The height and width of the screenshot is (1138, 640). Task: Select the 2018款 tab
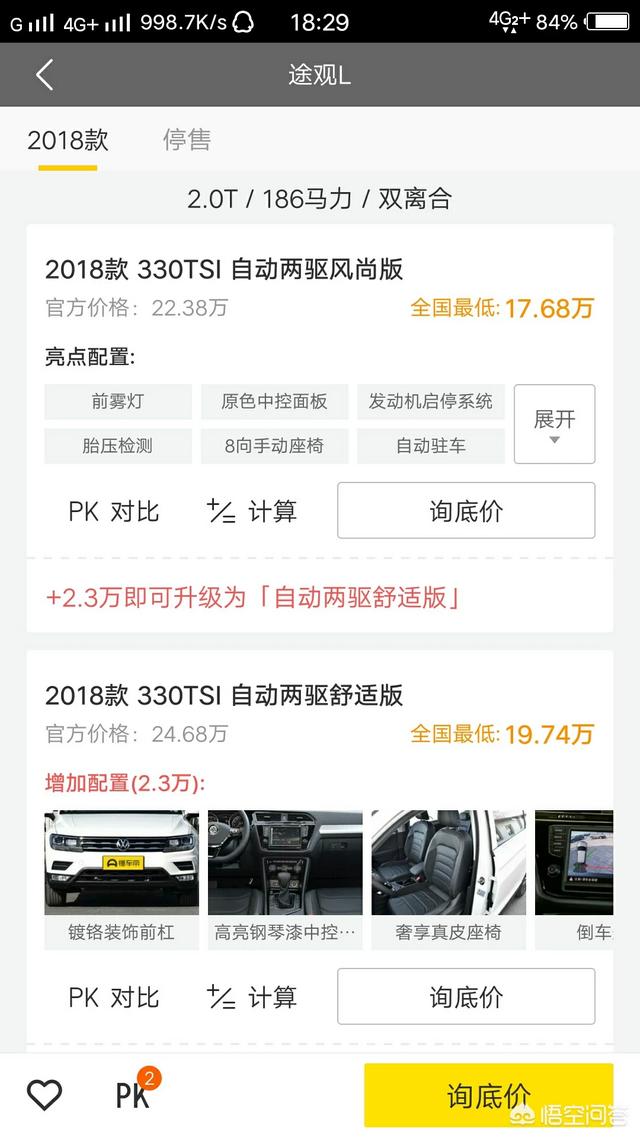click(x=68, y=139)
